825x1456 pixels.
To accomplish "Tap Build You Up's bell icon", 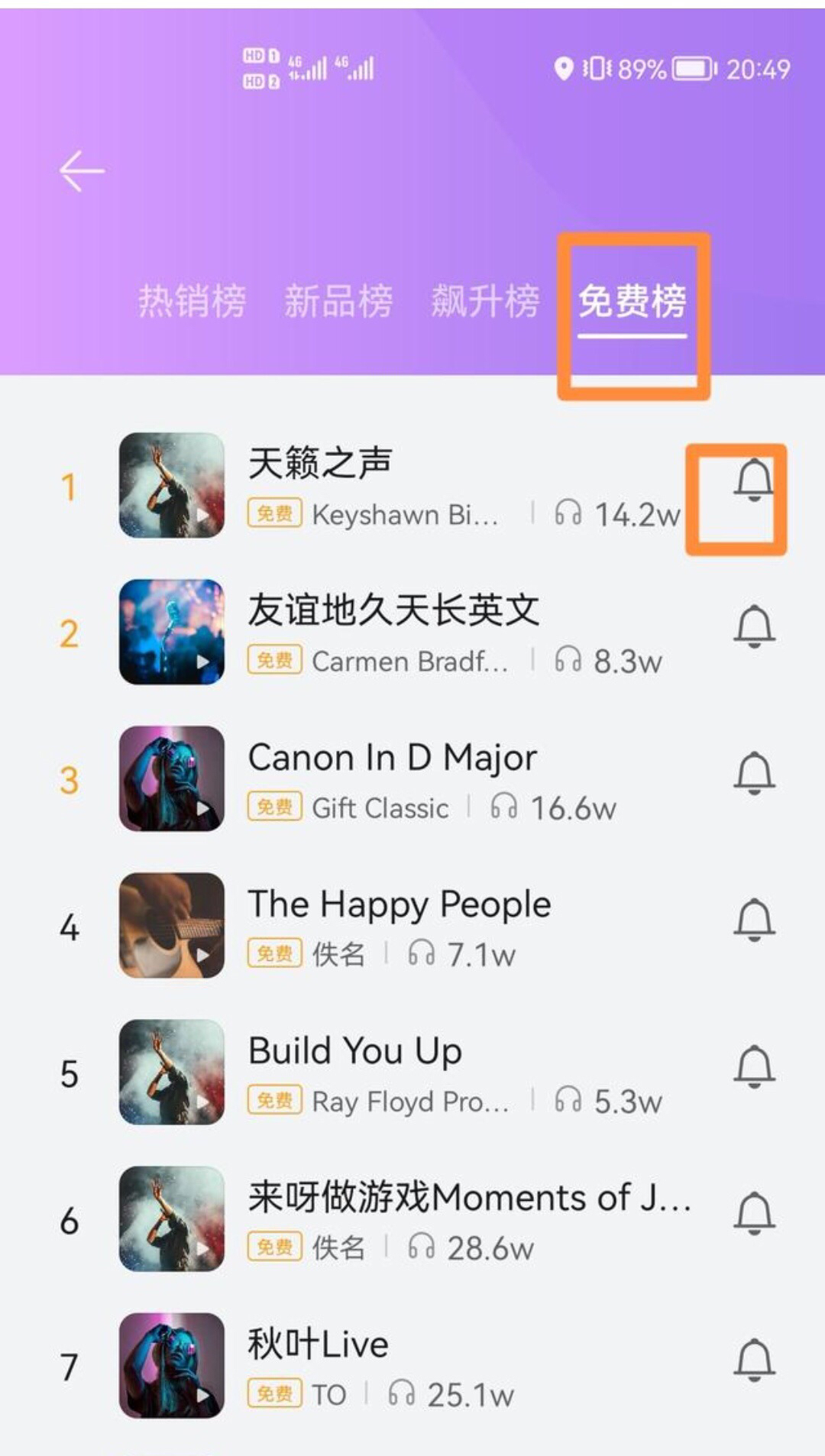I will click(x=754, y=1067).
